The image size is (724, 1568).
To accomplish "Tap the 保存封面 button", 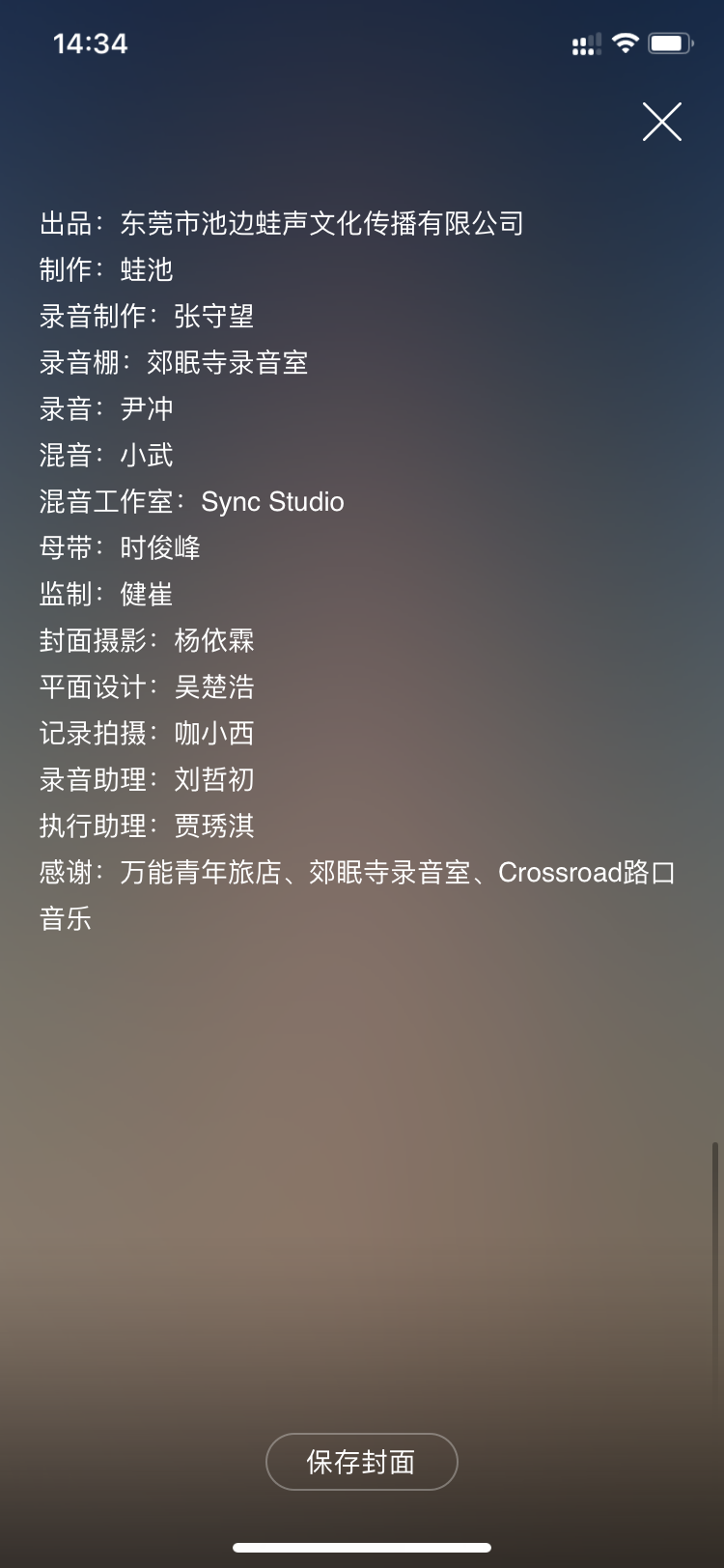I will 361,1462.
